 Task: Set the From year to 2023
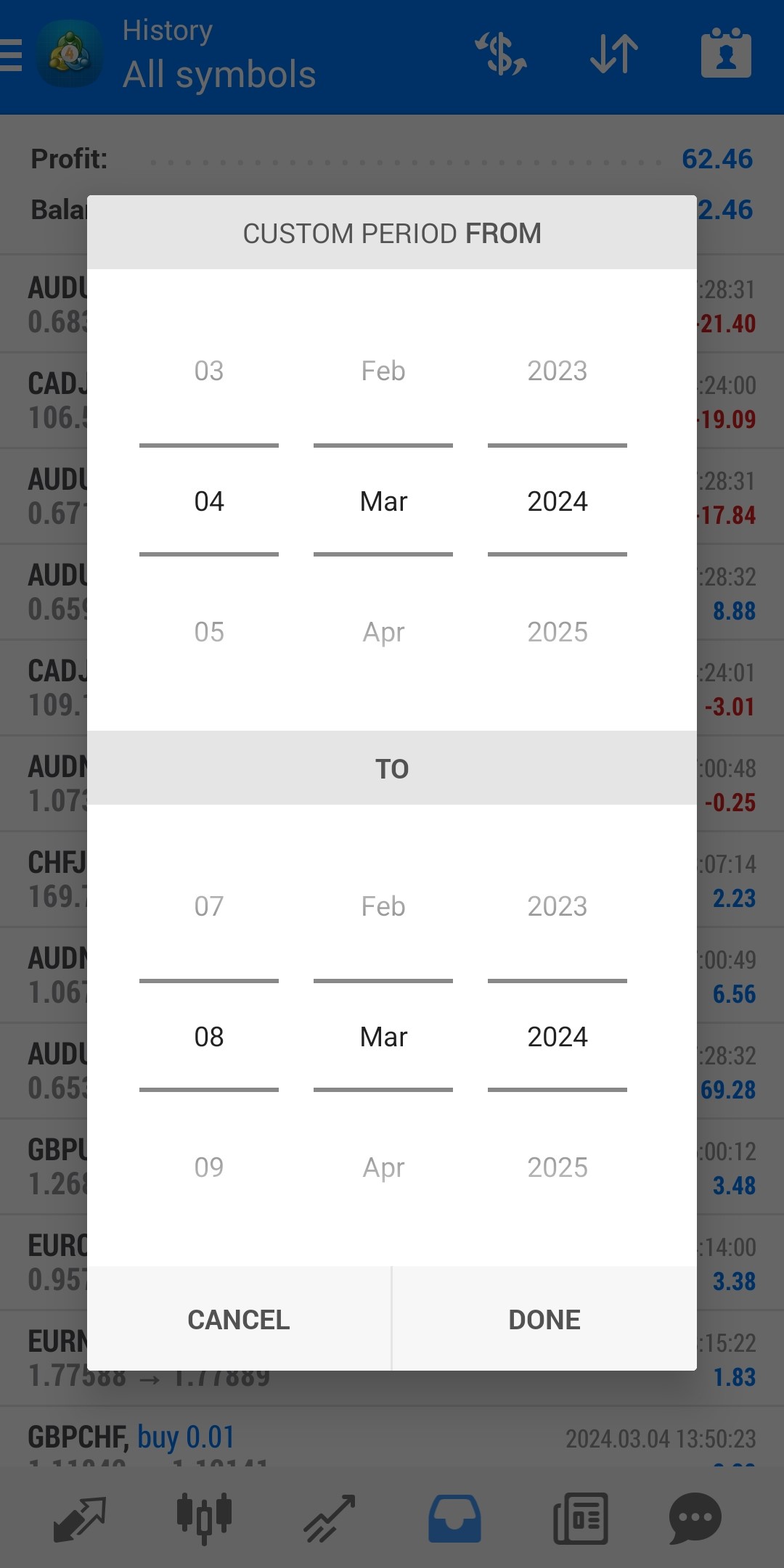[x=558, y=371]
